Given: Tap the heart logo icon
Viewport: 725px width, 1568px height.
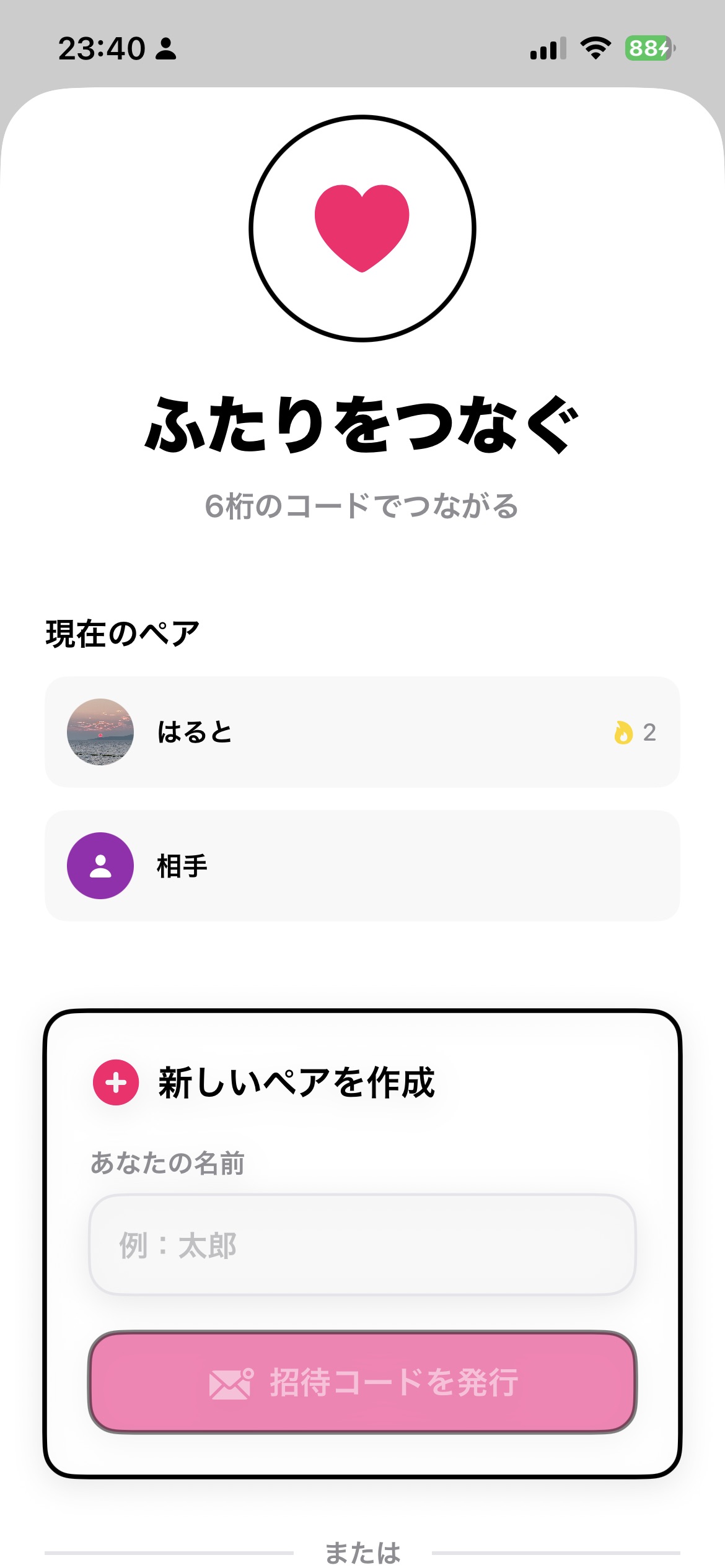Looking at the screenshot, I should tap(362, 229).
